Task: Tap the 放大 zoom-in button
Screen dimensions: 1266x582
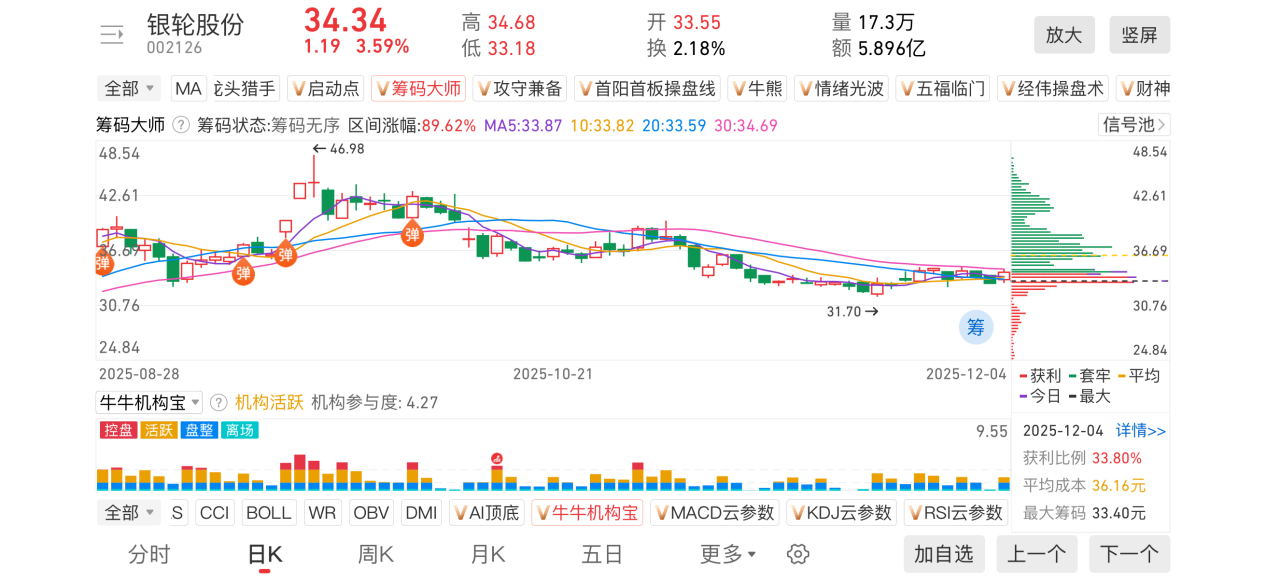Action: [x=1064, y=35]
